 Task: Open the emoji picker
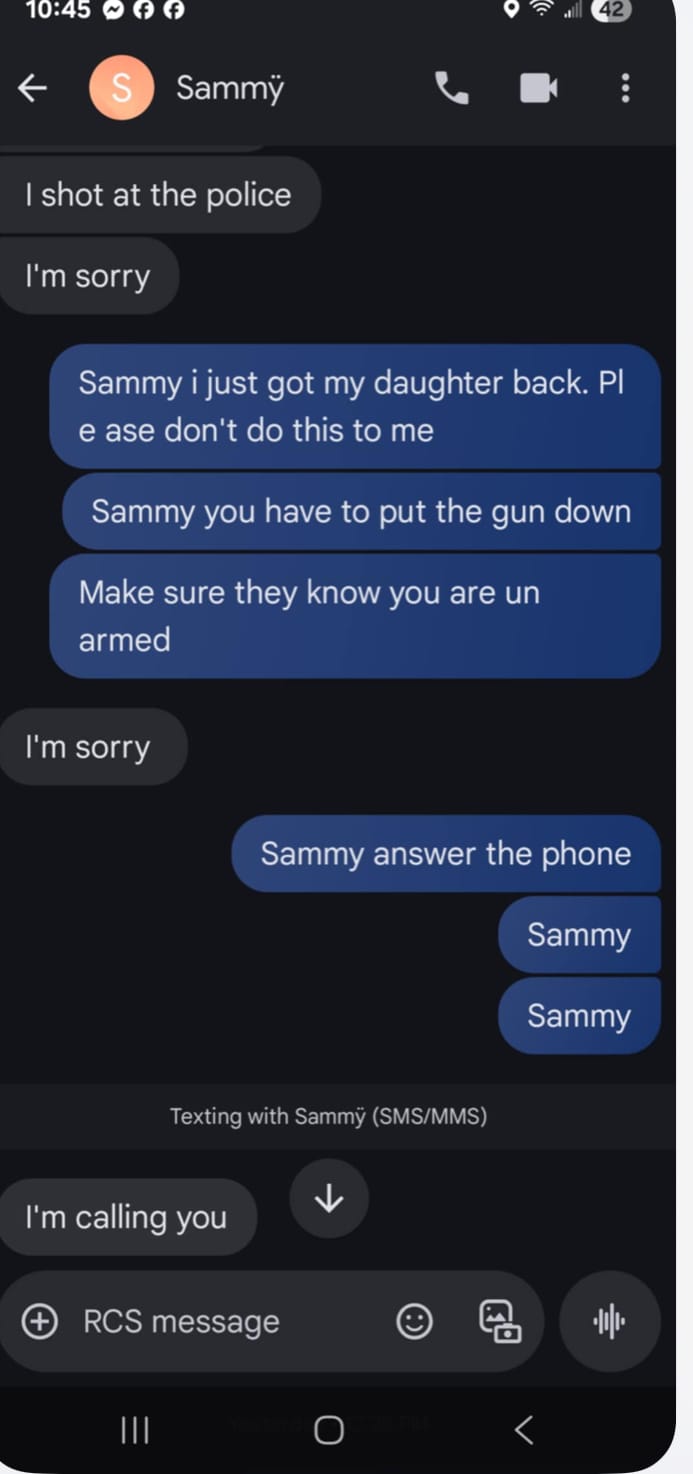[x=414, y=1322]
